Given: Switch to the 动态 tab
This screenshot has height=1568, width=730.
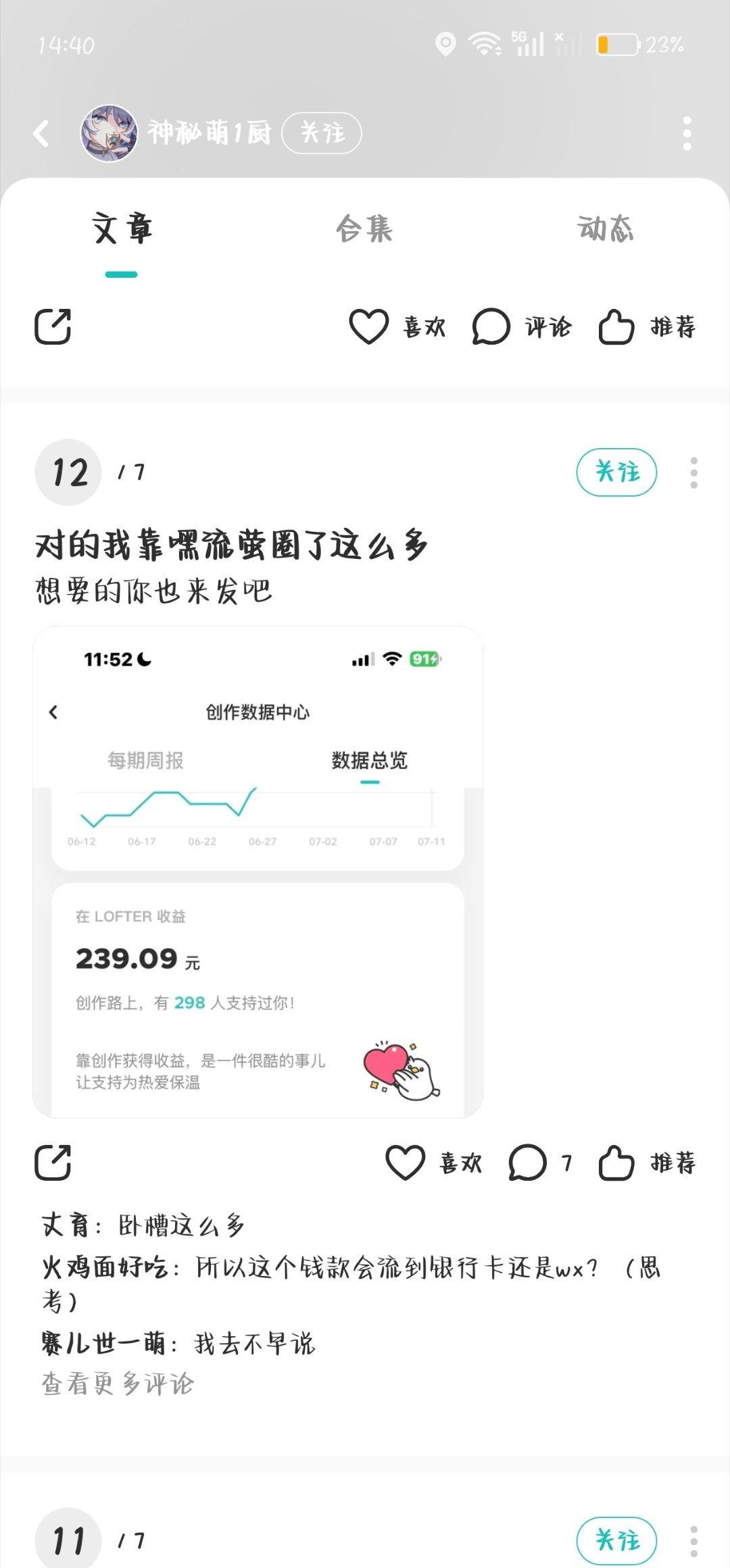Looking at the screenshot, I should 605,229.
